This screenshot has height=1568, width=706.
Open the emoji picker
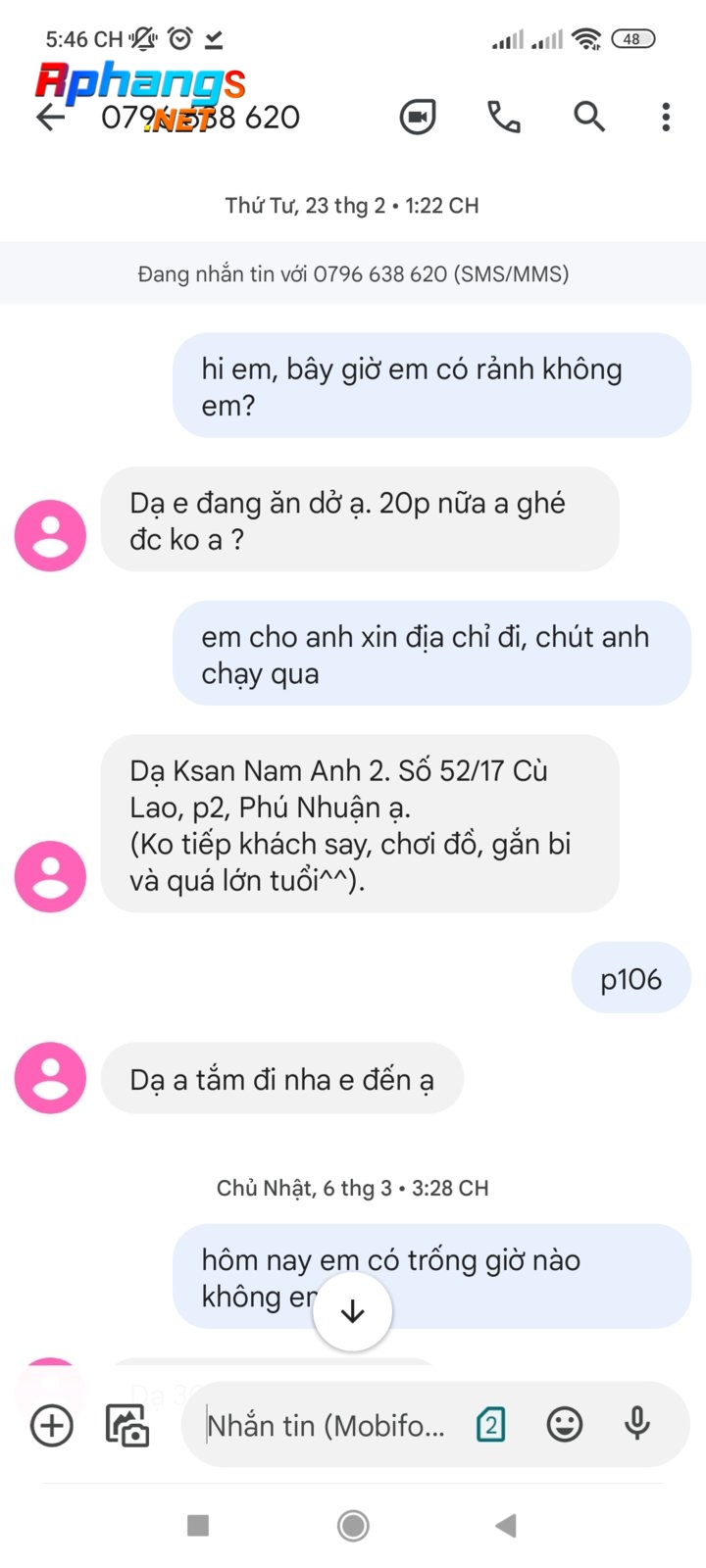(565, 1425)
